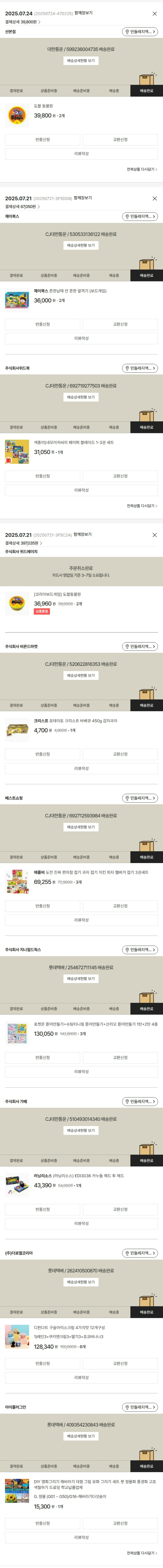Request exchange for 애플비 도전 진짜 편의점 잡기
The image size is (163, 1568).
120,906
